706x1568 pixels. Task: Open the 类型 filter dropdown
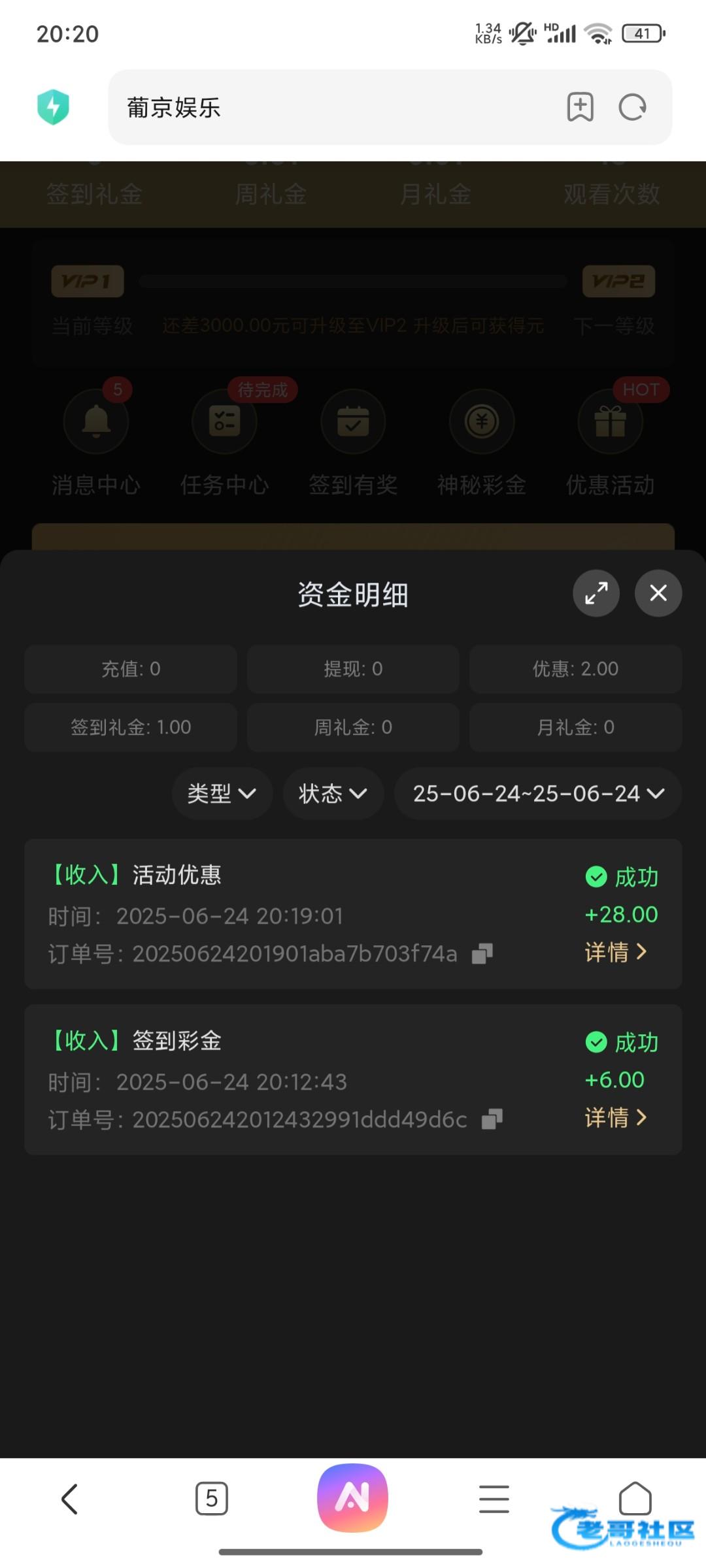pyautogui.click(x=222, y=793)
